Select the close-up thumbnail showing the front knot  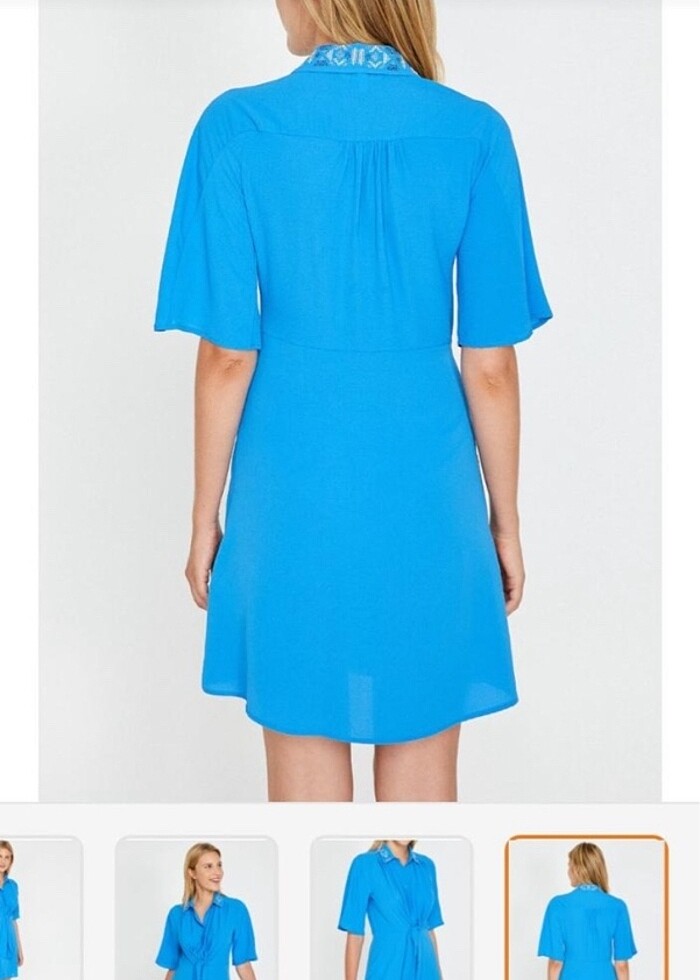point(391,907)
